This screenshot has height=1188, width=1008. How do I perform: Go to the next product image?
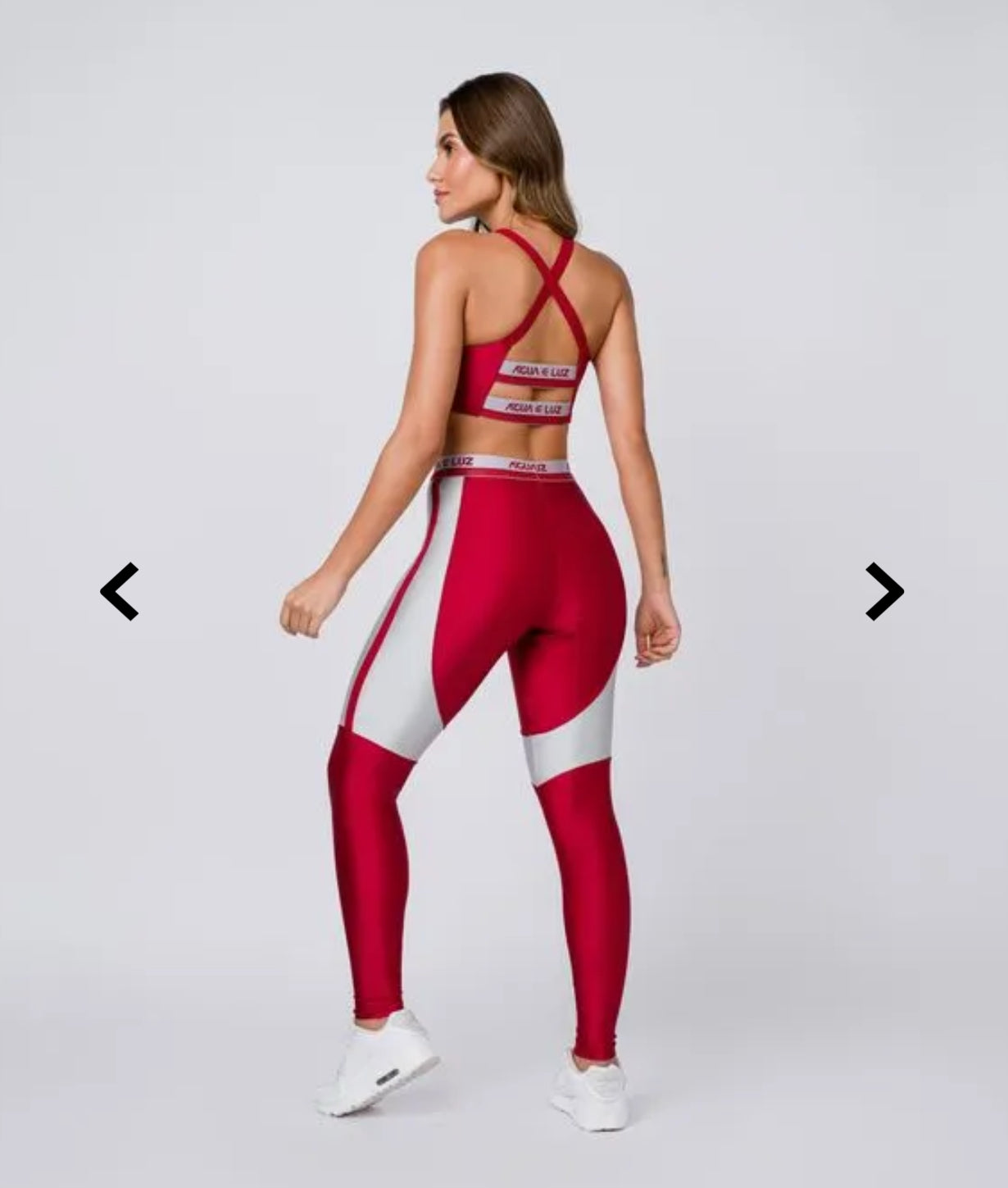[x=884, y=591]
